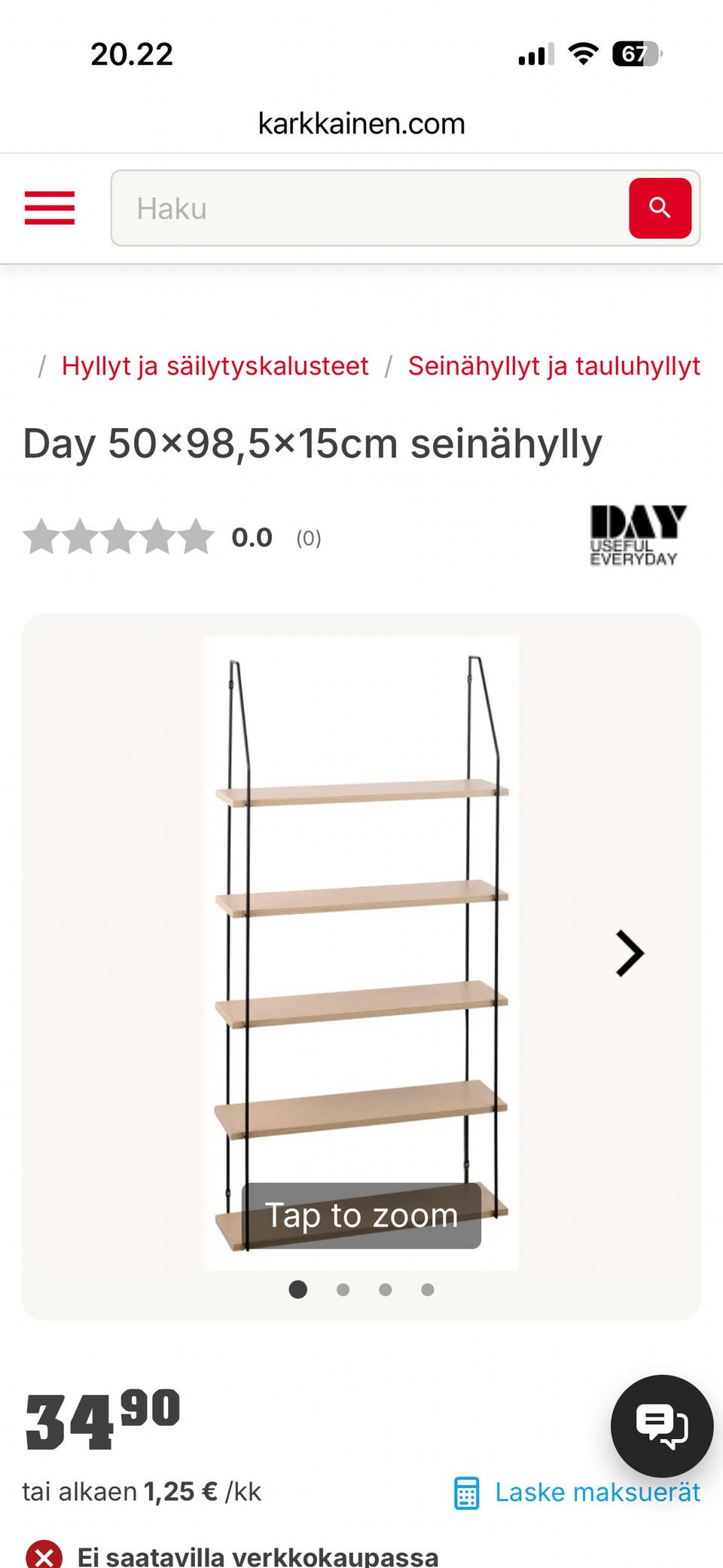Select the second image dot indicator
This screenshot has height=1568, width=723.
click(343, 1289)
